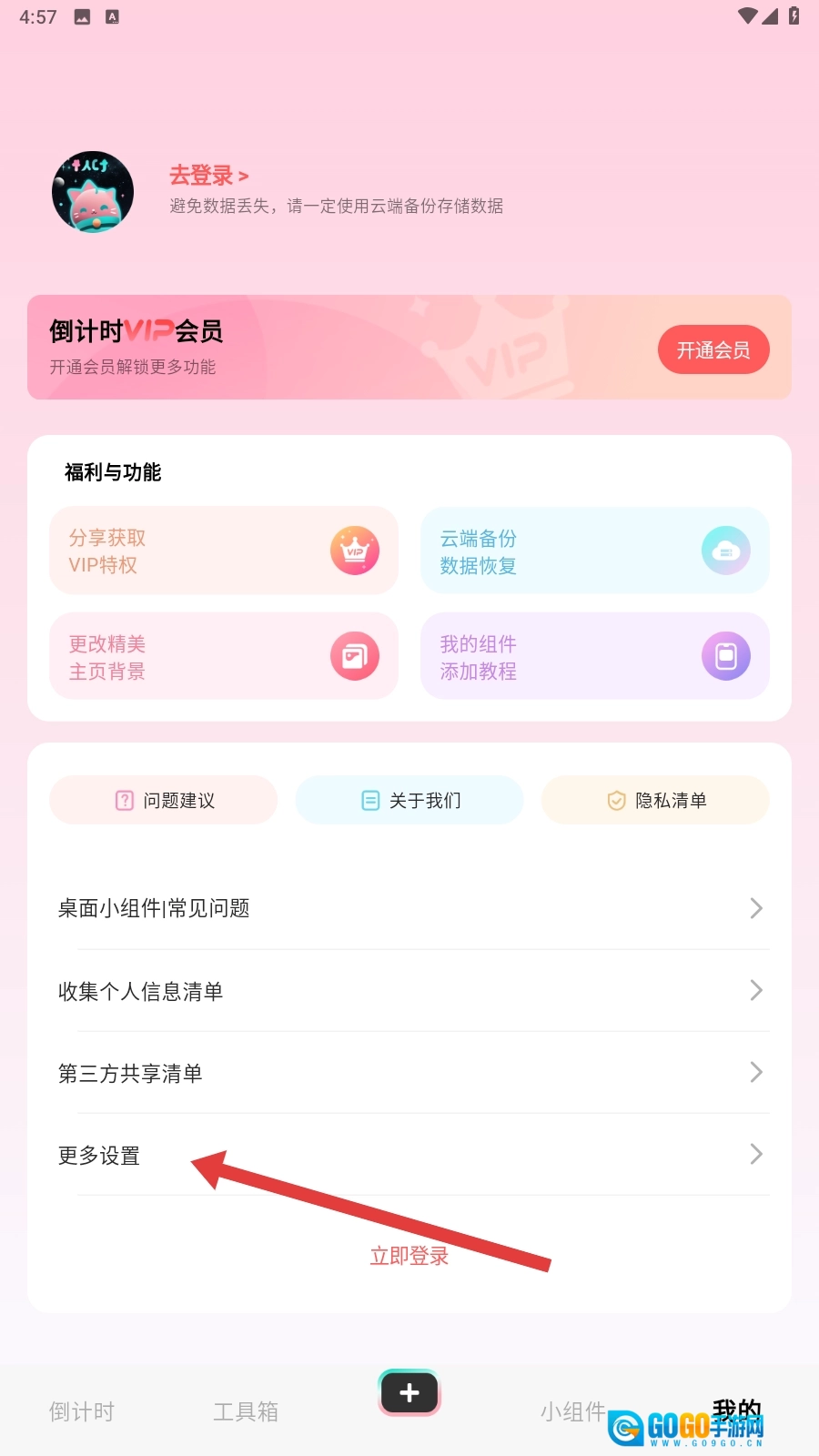The width and height of the screenshot is (819, 1456).
Task: Open 收集个人信息清单 row
Action: tap(409, 990)
